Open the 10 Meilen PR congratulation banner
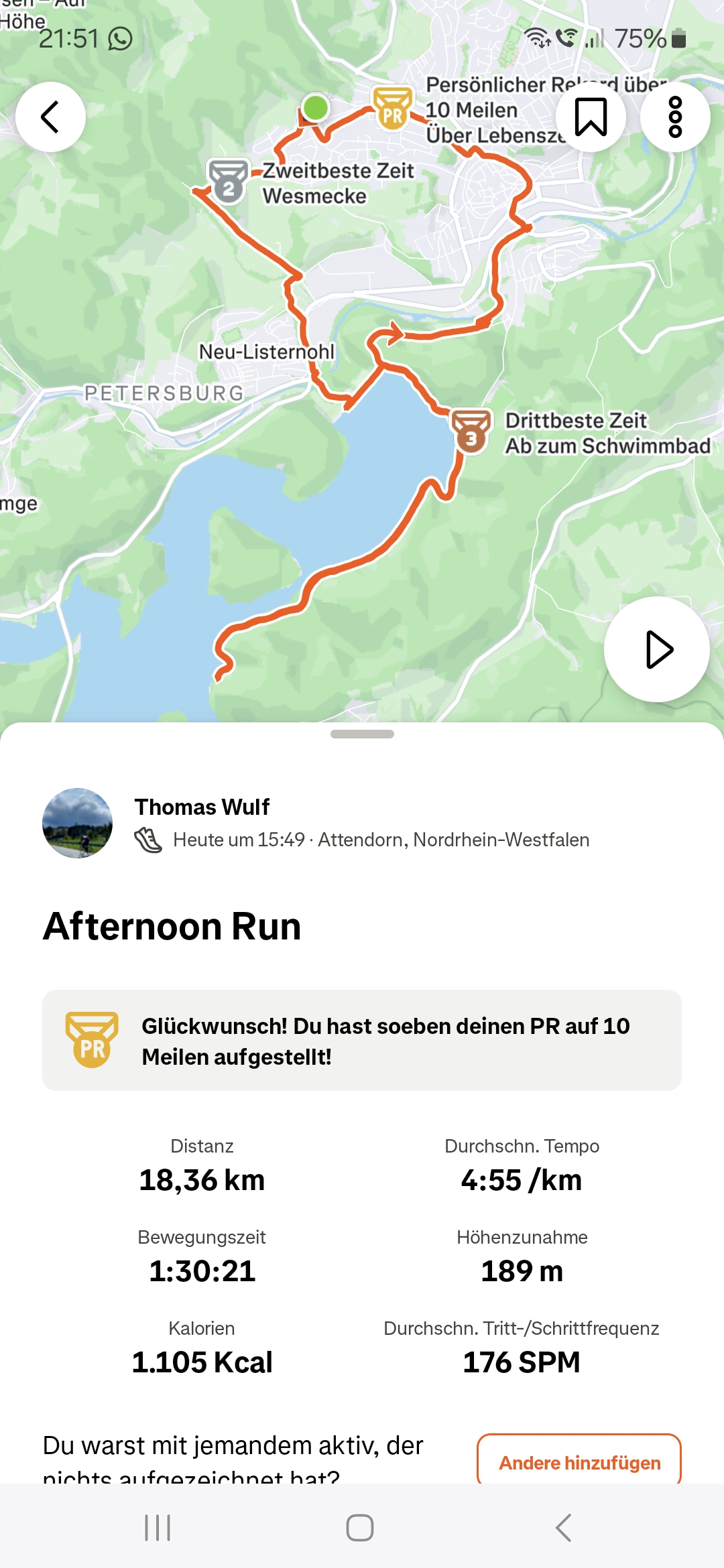The width and height of the screenshot is (724, 1568). tap(362, 1040)
